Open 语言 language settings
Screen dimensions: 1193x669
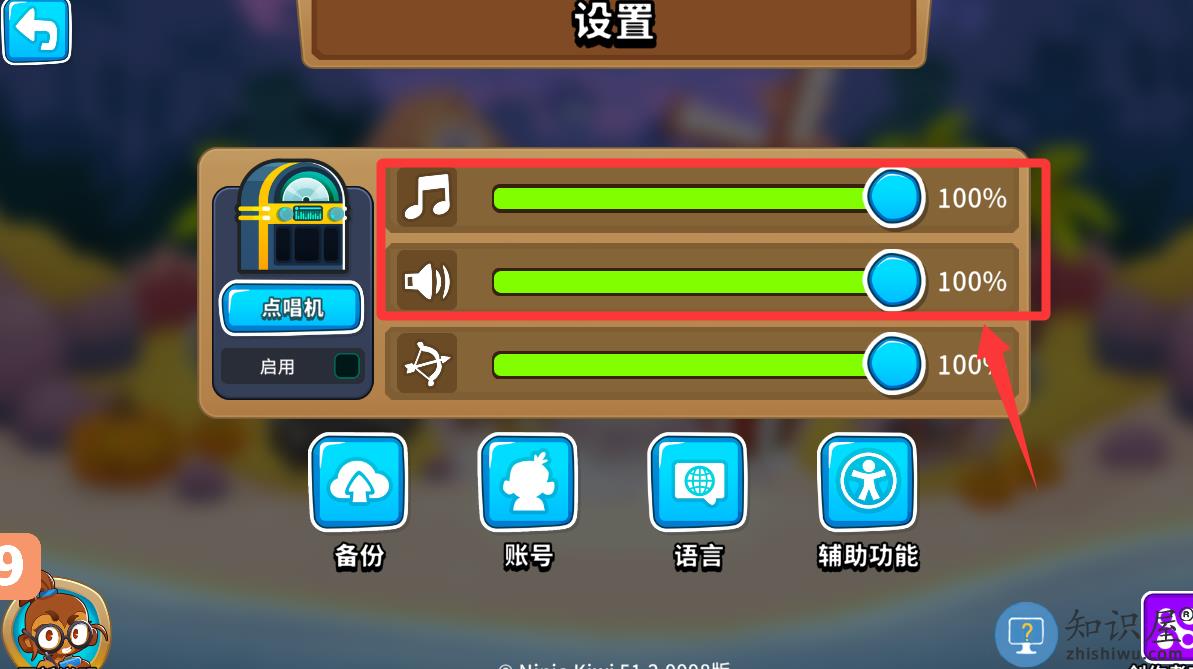(x=698, y=483)
